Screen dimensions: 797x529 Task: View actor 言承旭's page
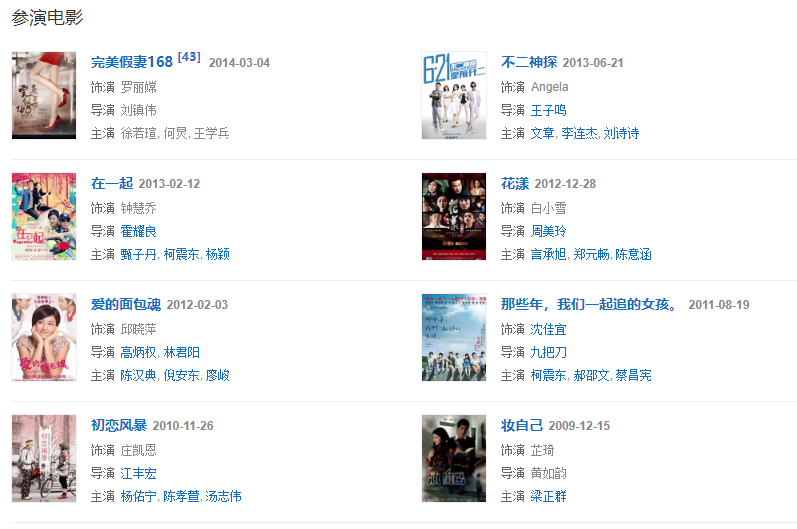point(549,255)
